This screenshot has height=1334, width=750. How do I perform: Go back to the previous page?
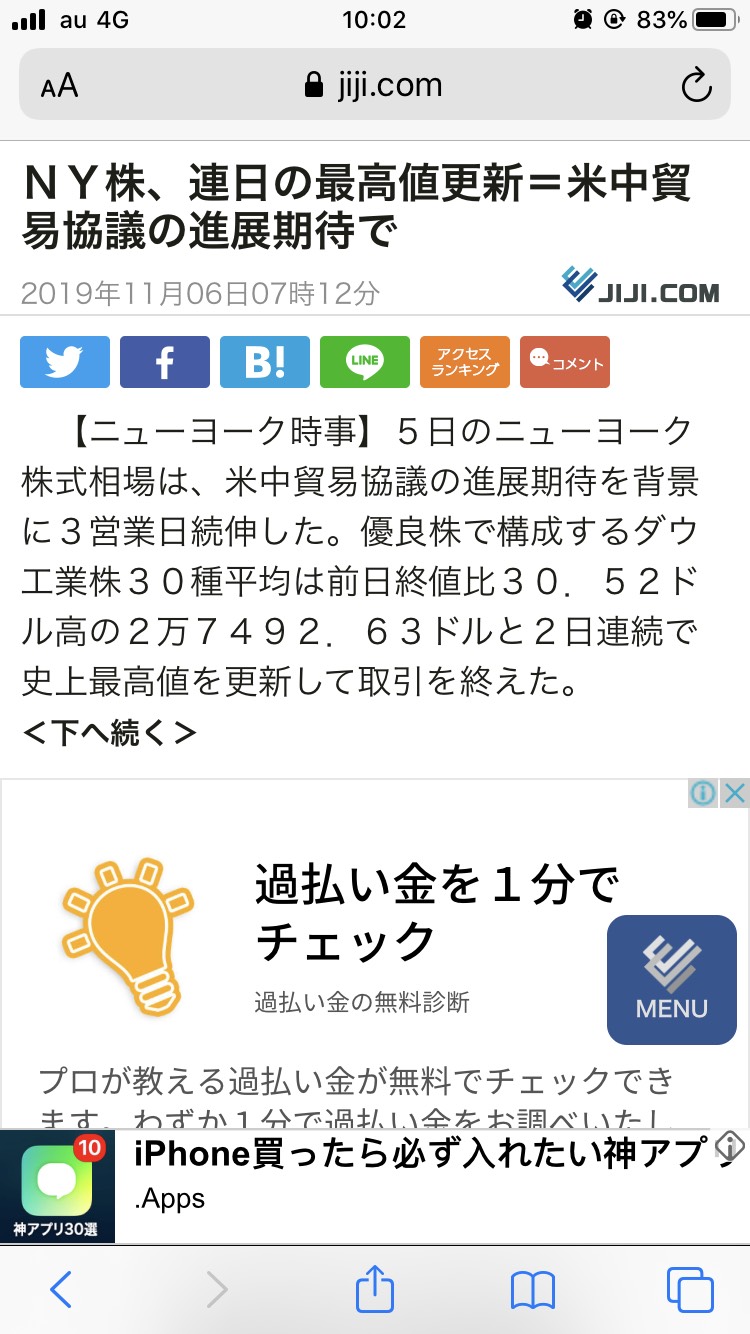click(61, 1290)
